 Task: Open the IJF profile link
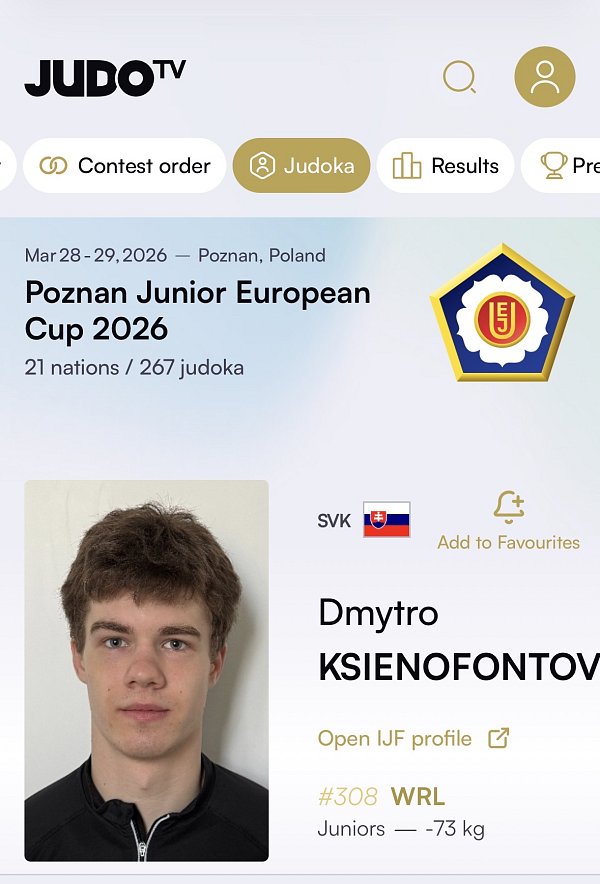pyautogui.click(x=413, y=739)
